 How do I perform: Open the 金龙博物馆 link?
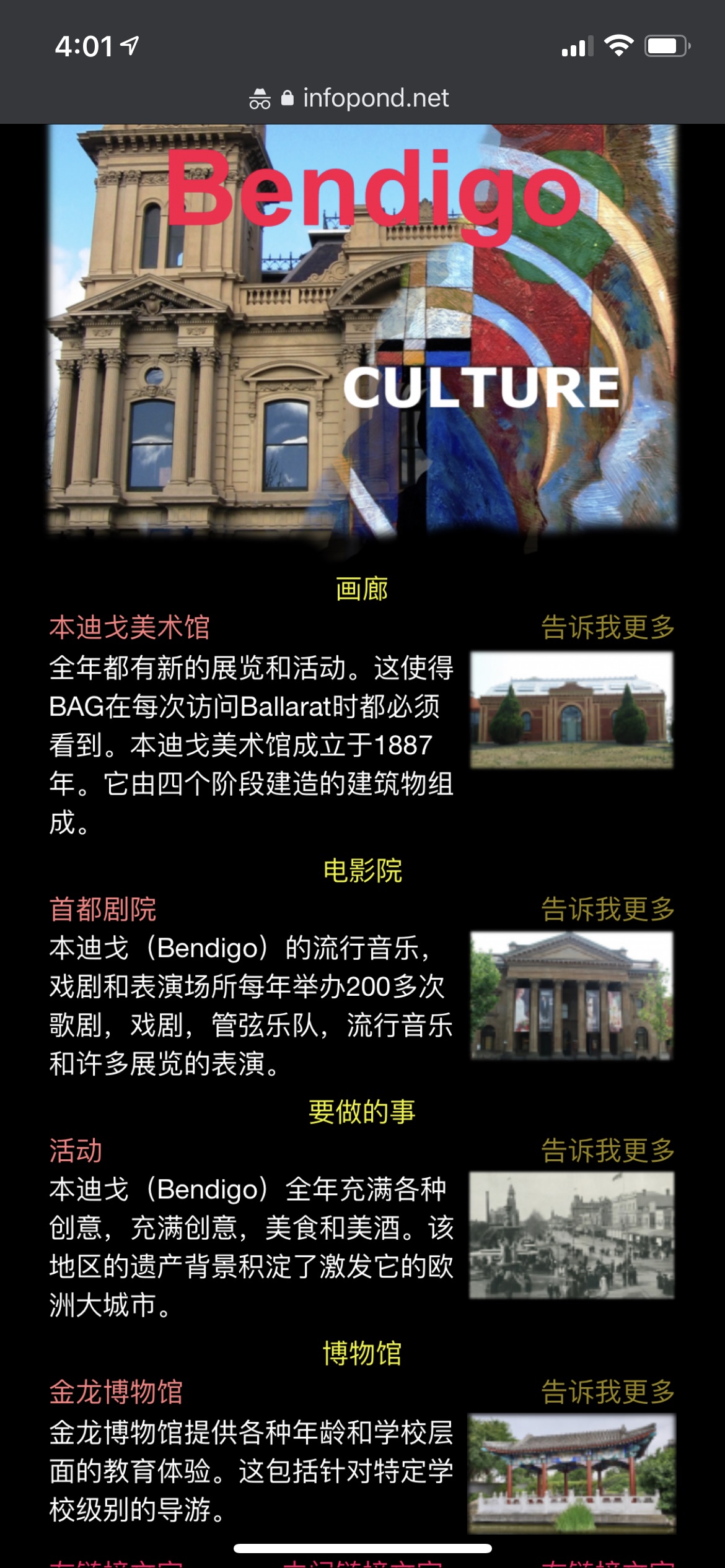116,1392
